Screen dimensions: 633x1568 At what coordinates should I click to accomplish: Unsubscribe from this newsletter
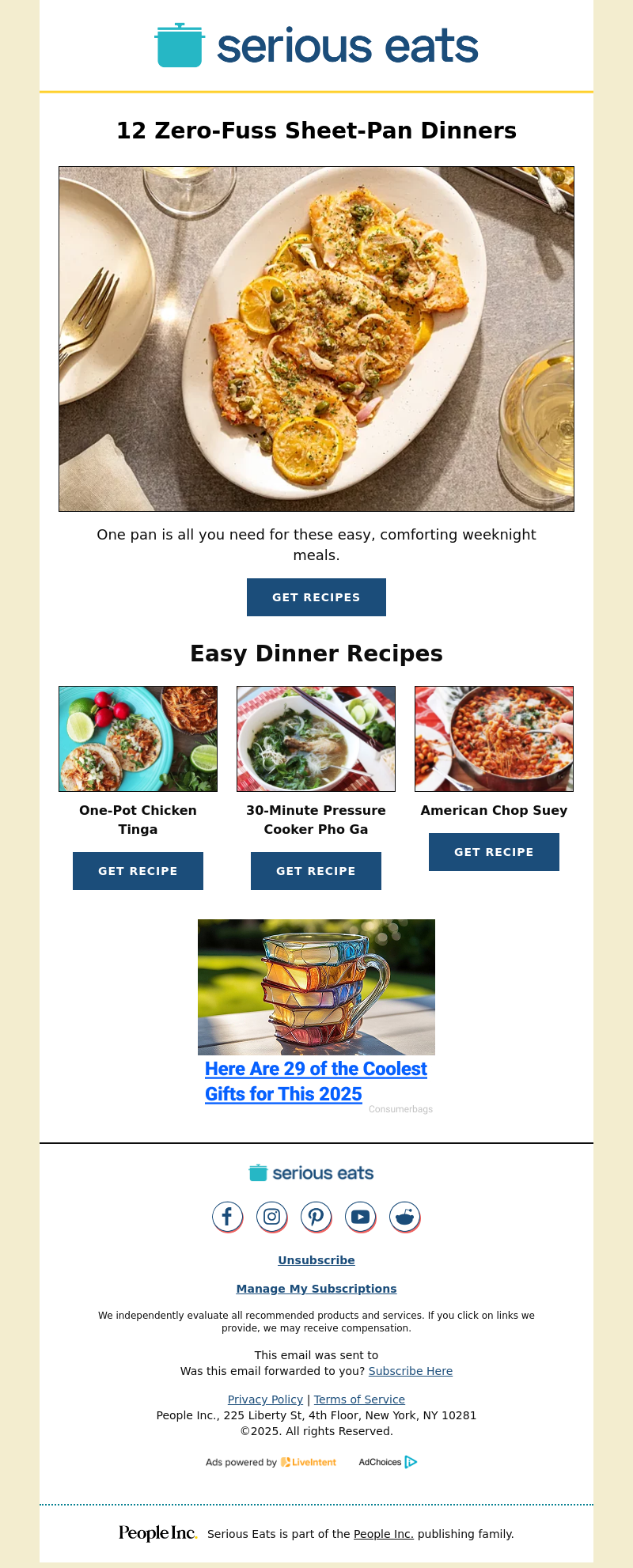pyautogui.click(x=316, y=1260)
